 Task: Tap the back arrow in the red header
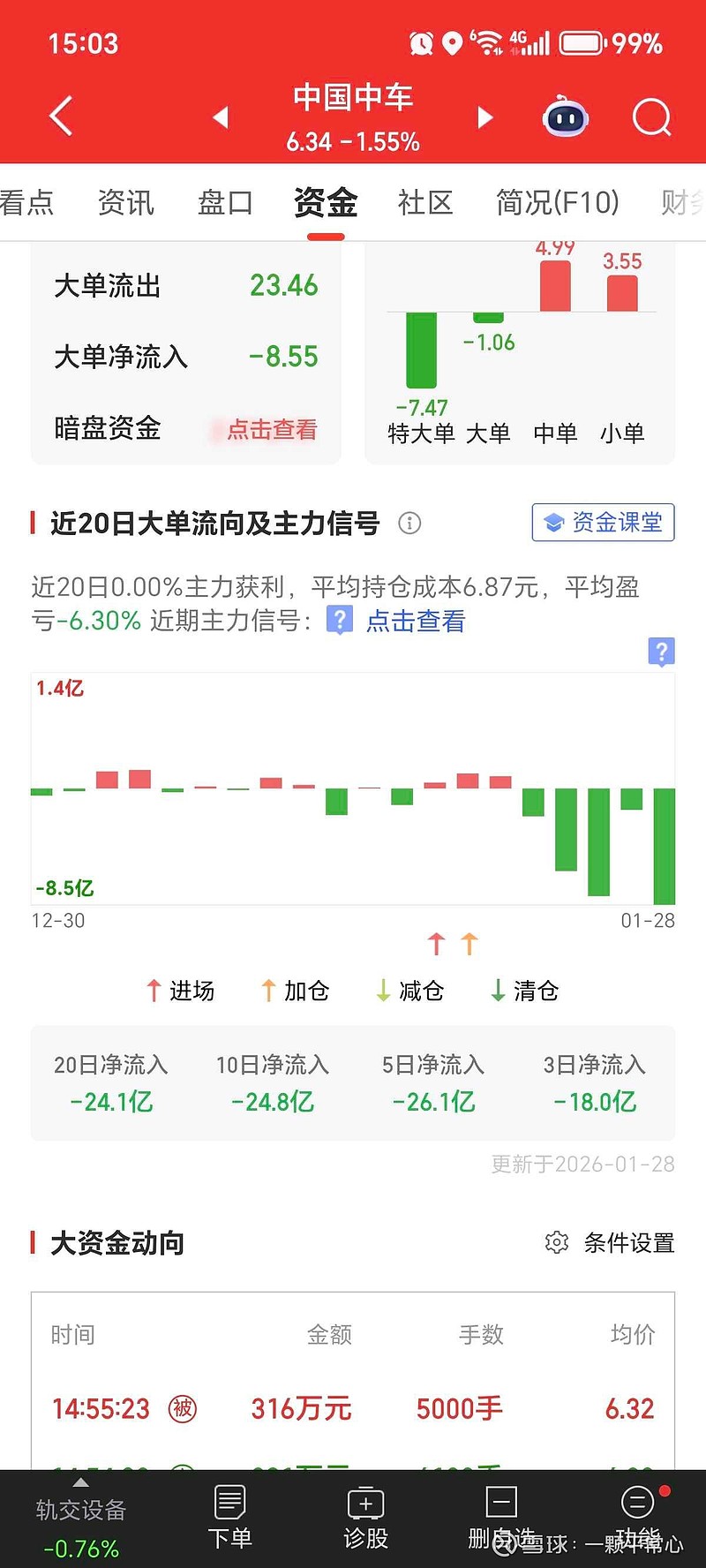pyautogui.click(x=60, y=116)
